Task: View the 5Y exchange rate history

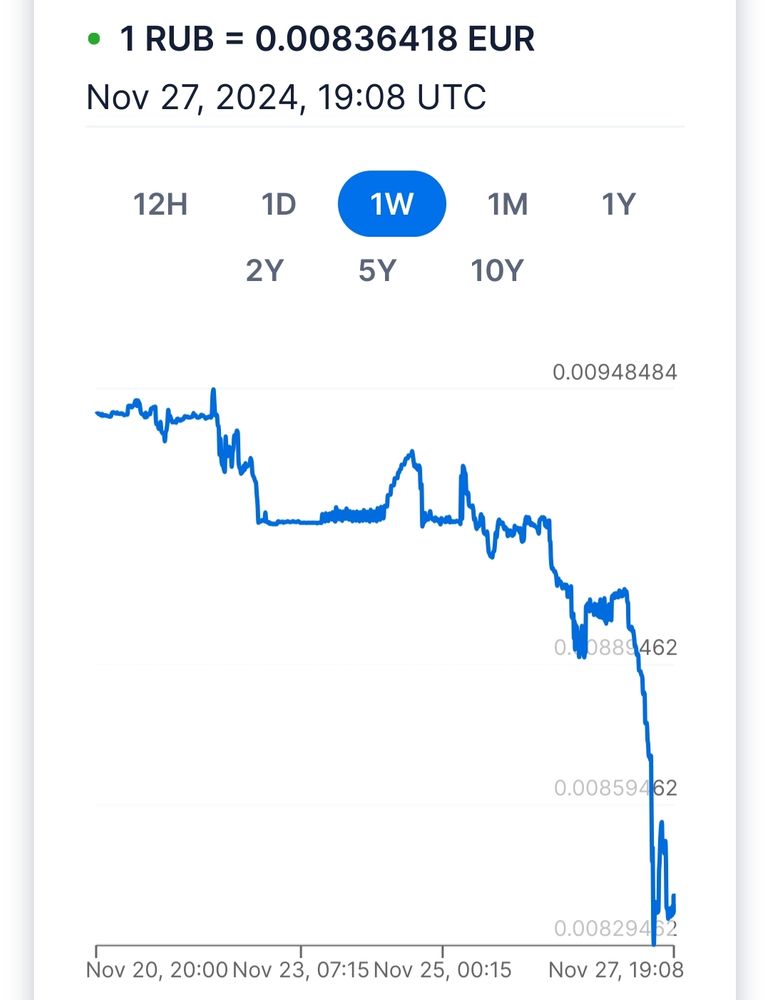Action: 377,270
